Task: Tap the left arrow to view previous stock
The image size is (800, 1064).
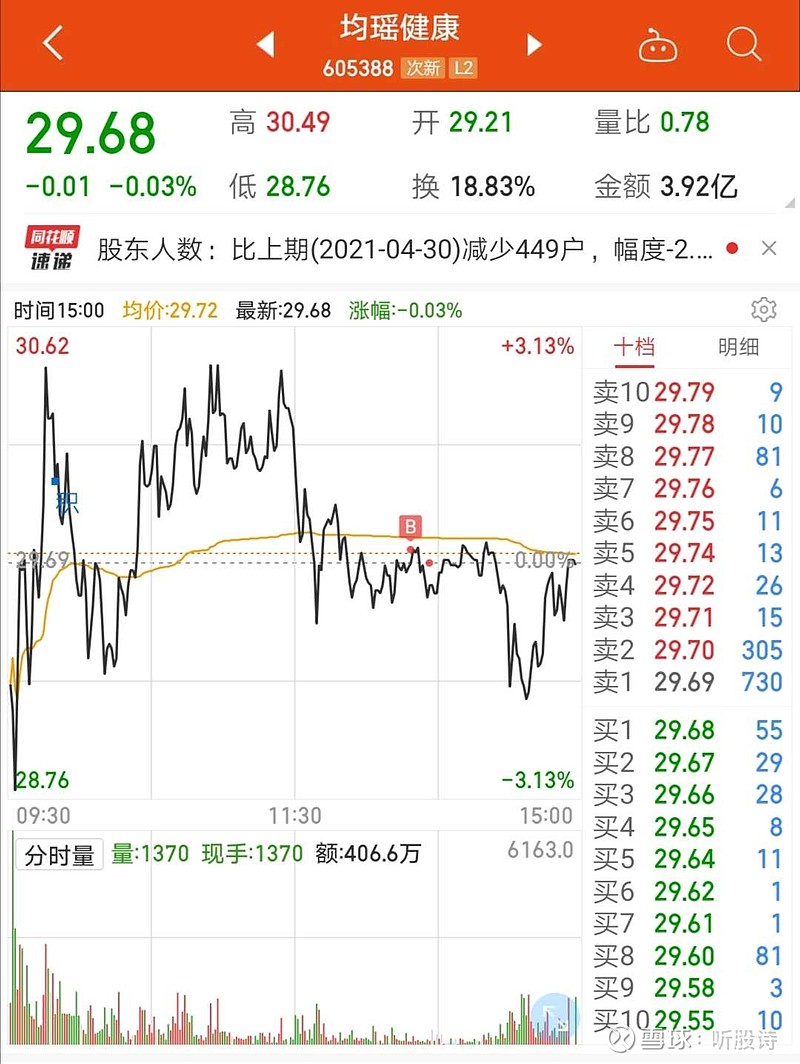Action: click(266, 44)
